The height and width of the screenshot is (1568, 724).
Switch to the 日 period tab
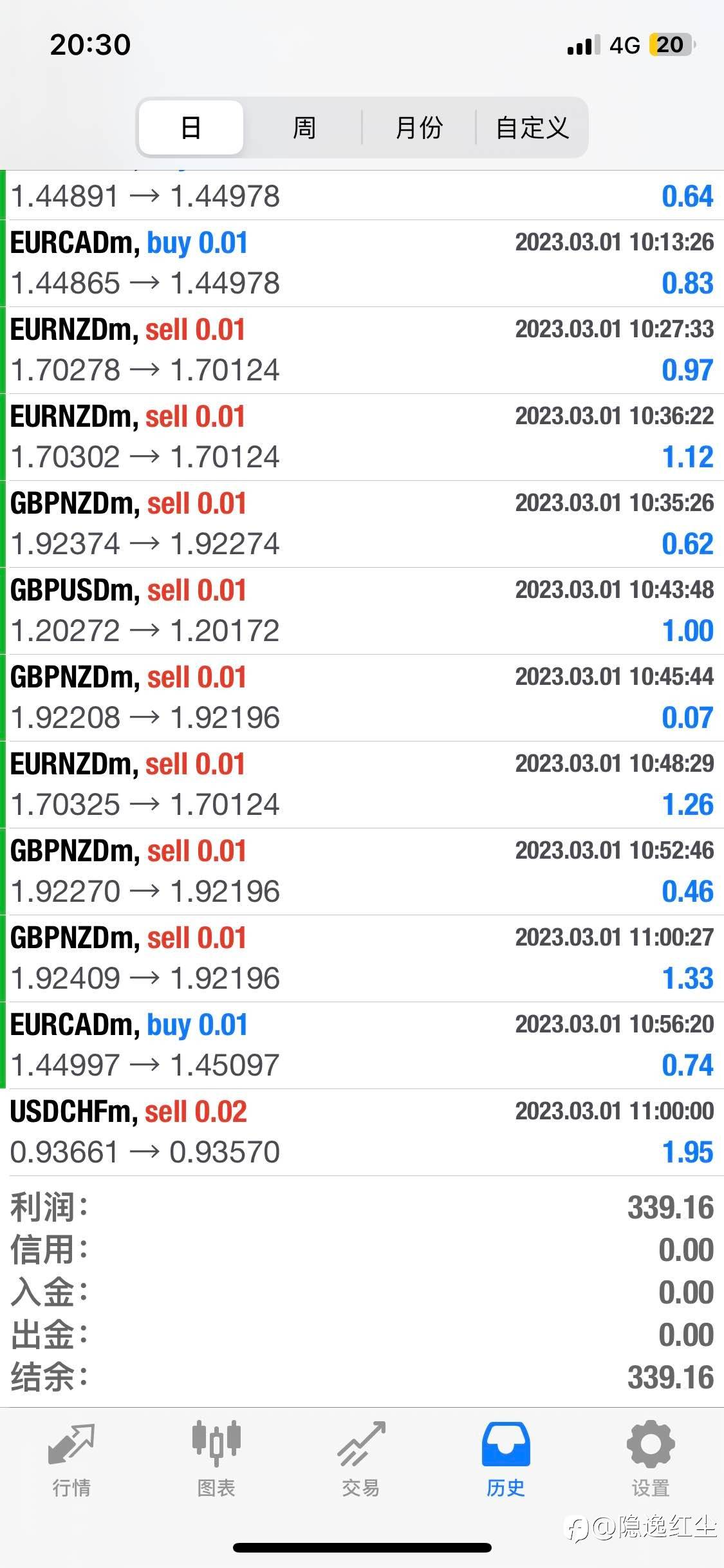tap(191, 127)
